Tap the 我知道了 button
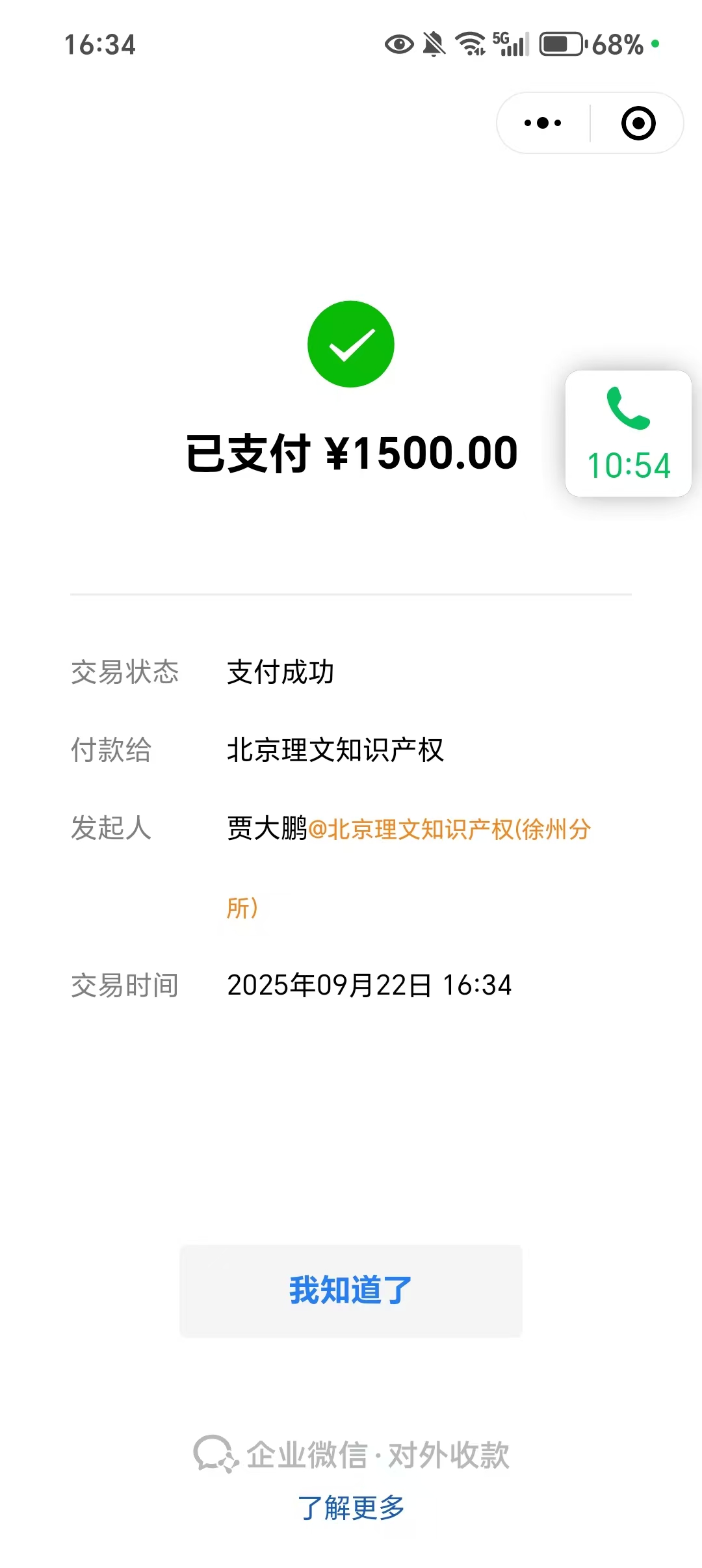Image resolution: width=702 pixels, height=1568 pixels. pos(351,1290)
